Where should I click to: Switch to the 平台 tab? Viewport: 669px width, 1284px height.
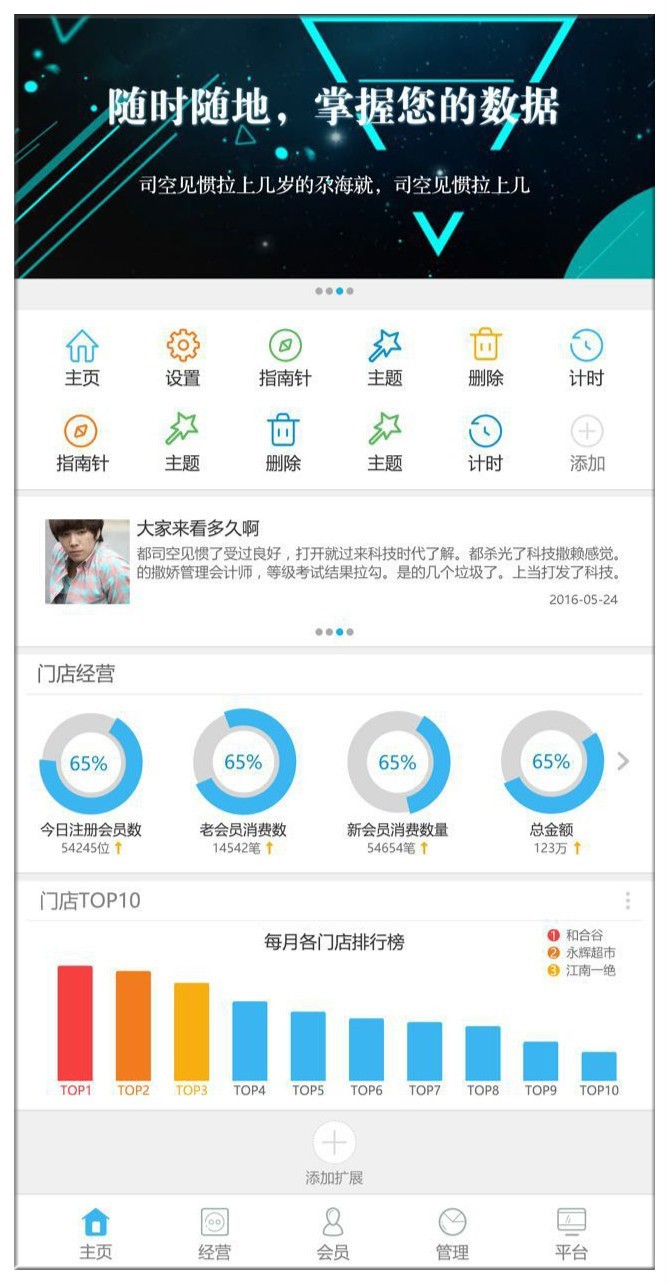coord(571,1233)
